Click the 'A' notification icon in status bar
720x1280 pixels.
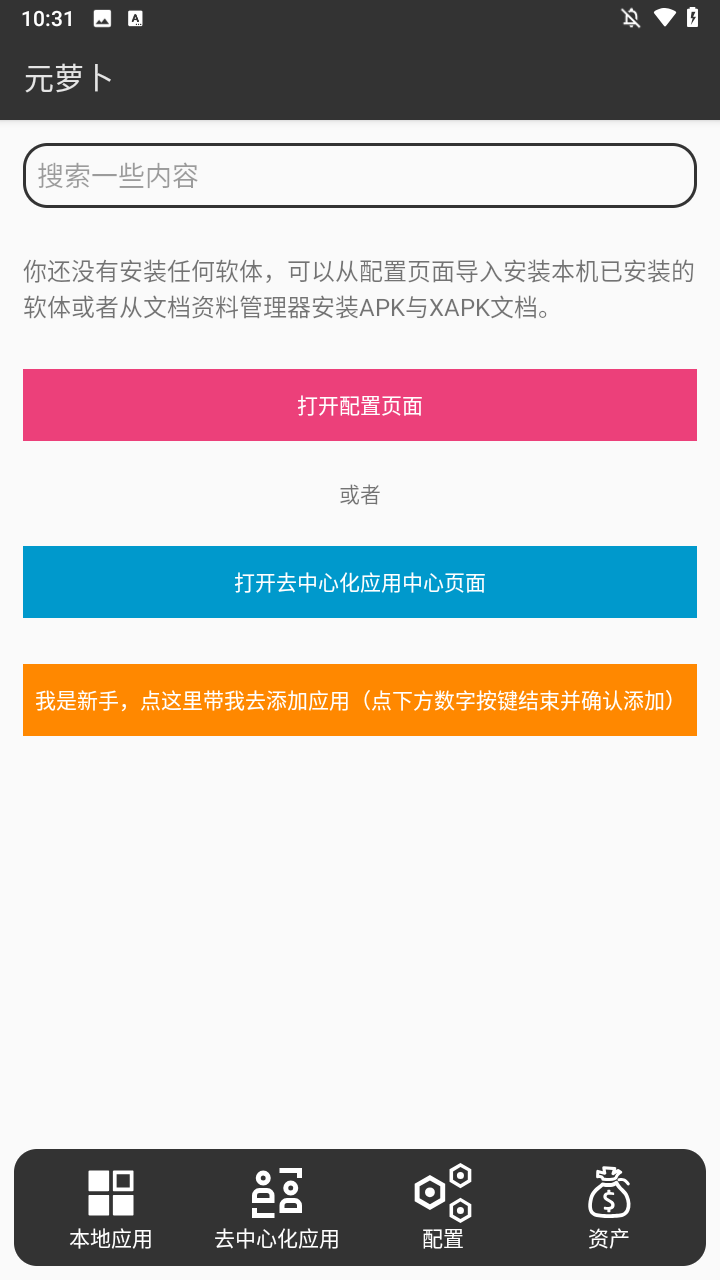tap(135, 17)
